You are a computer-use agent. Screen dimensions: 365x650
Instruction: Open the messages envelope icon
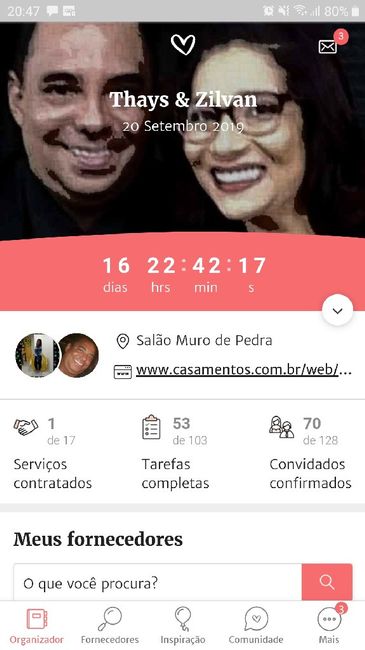(328, 46)
